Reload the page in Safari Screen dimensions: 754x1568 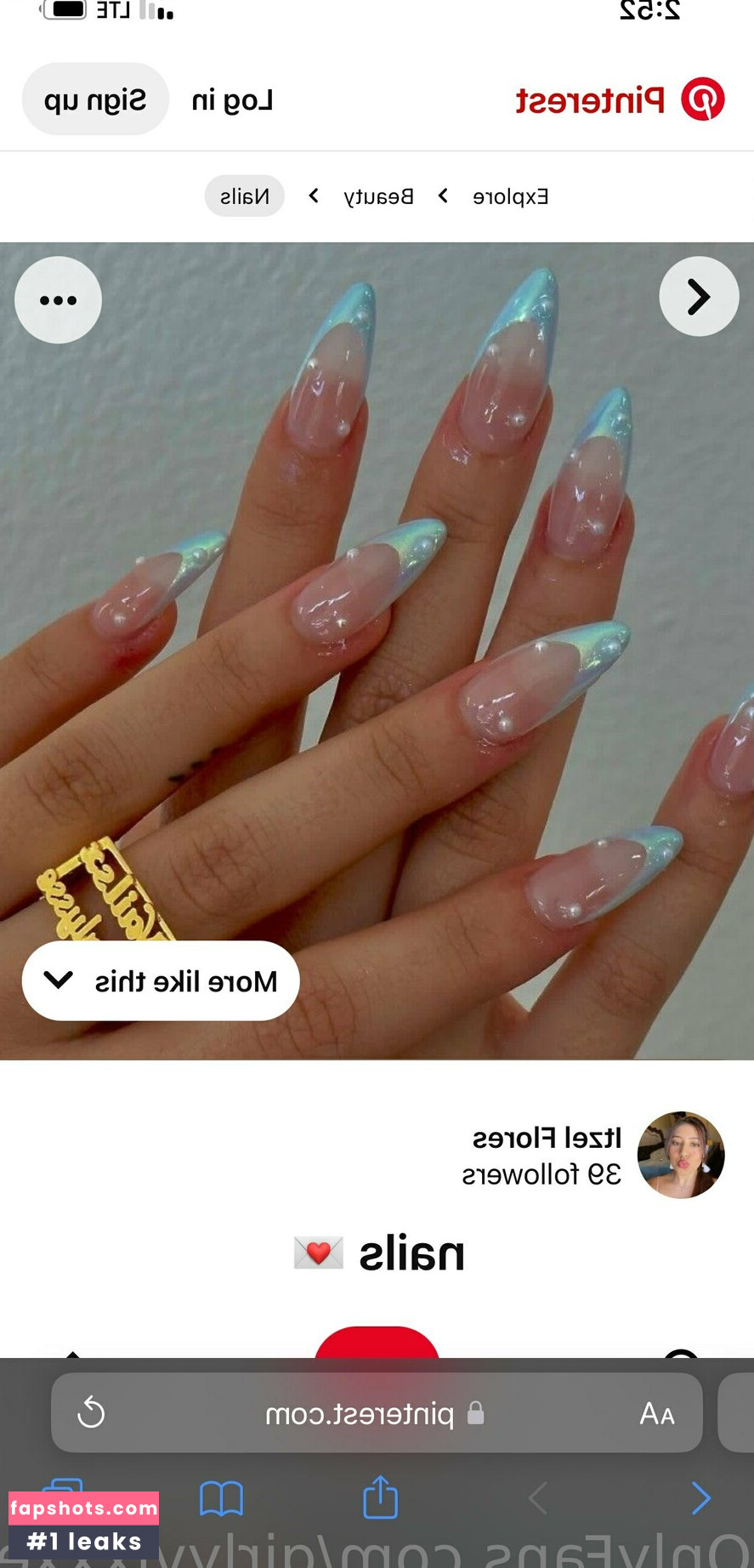pyautogui.click(x=91, y=1413)
